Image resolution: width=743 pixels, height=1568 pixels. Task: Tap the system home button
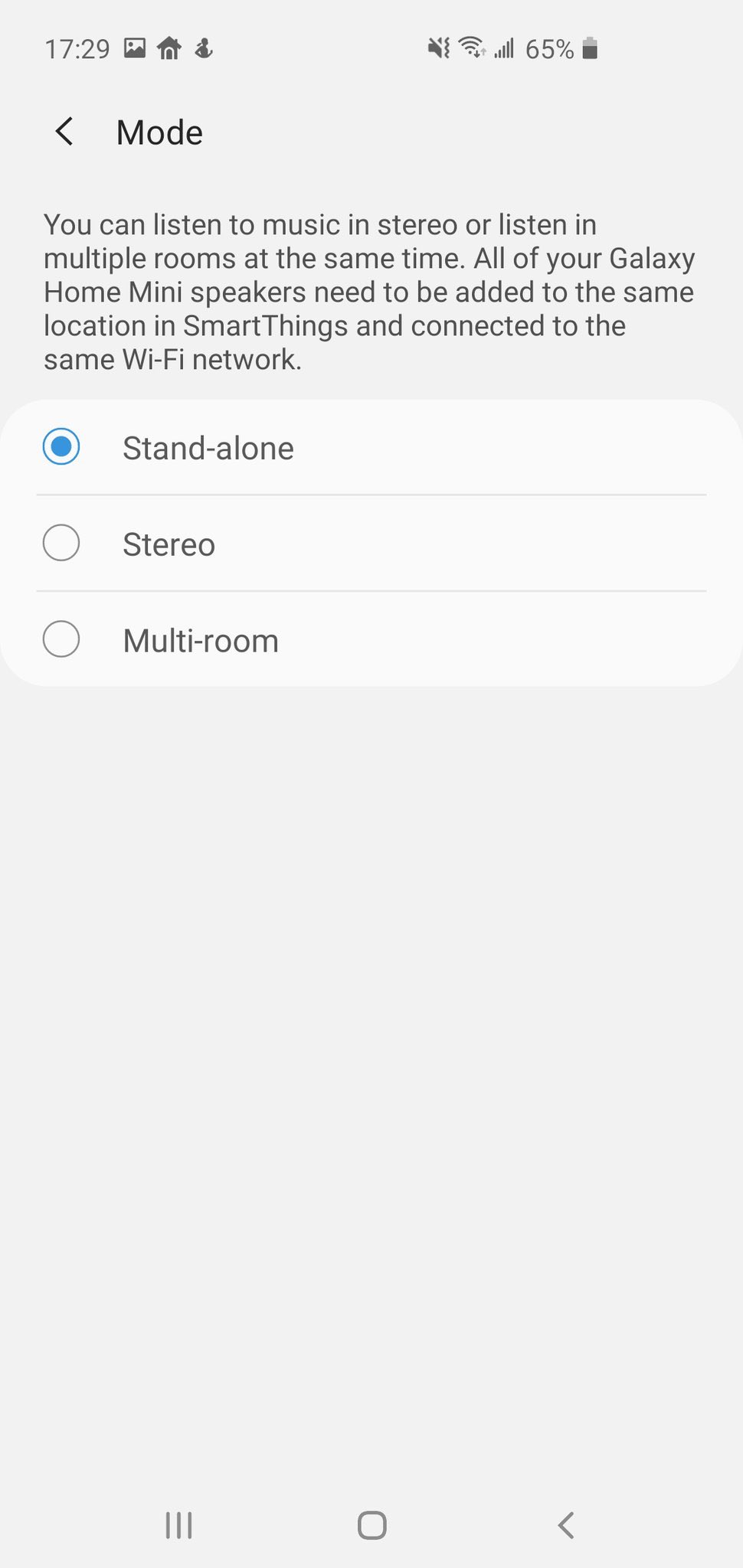[372, 1525]
